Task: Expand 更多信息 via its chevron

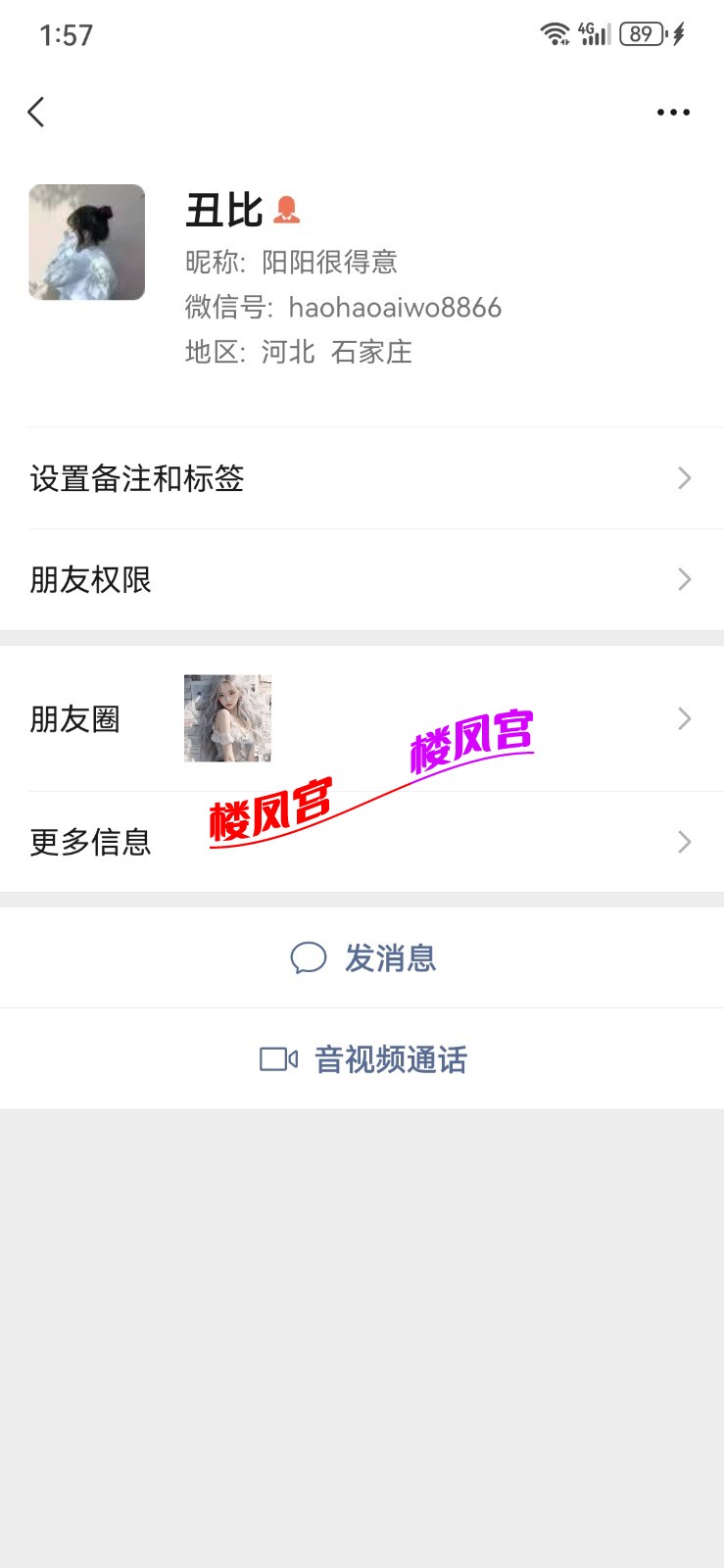Action: (x=684, y=842)
